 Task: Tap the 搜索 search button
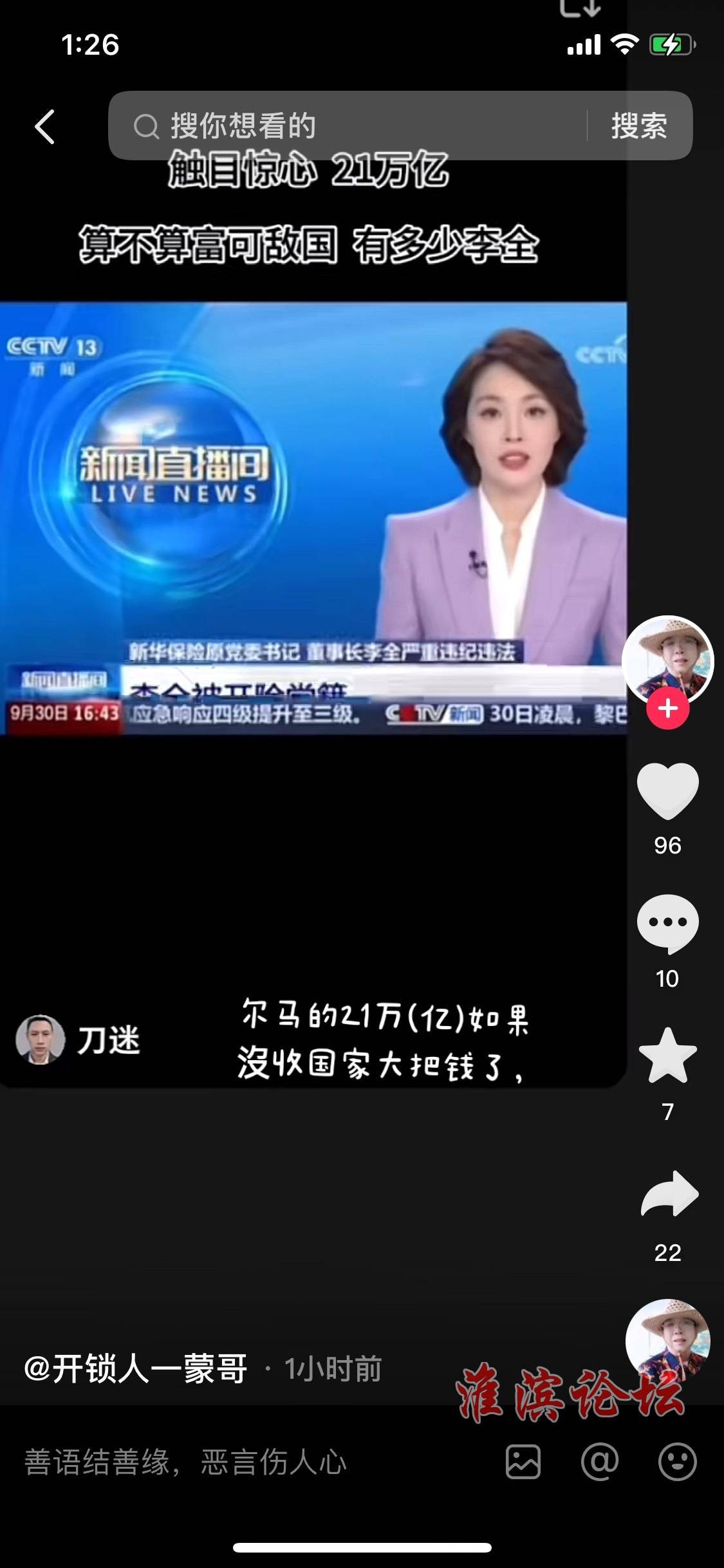click(x=638, y=126)
